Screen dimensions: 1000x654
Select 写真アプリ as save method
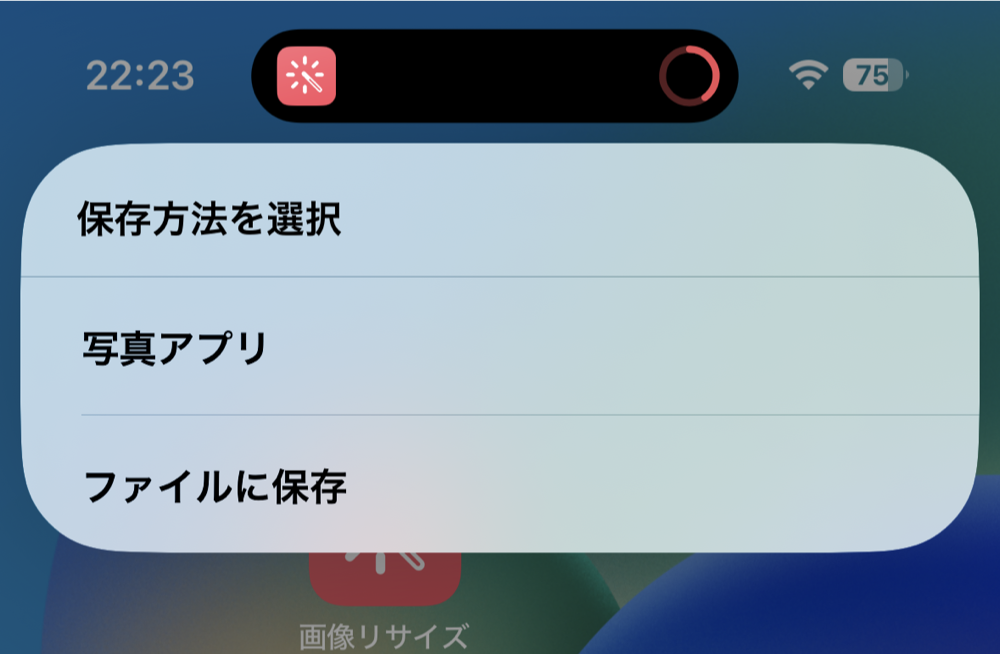pos(175,347)
